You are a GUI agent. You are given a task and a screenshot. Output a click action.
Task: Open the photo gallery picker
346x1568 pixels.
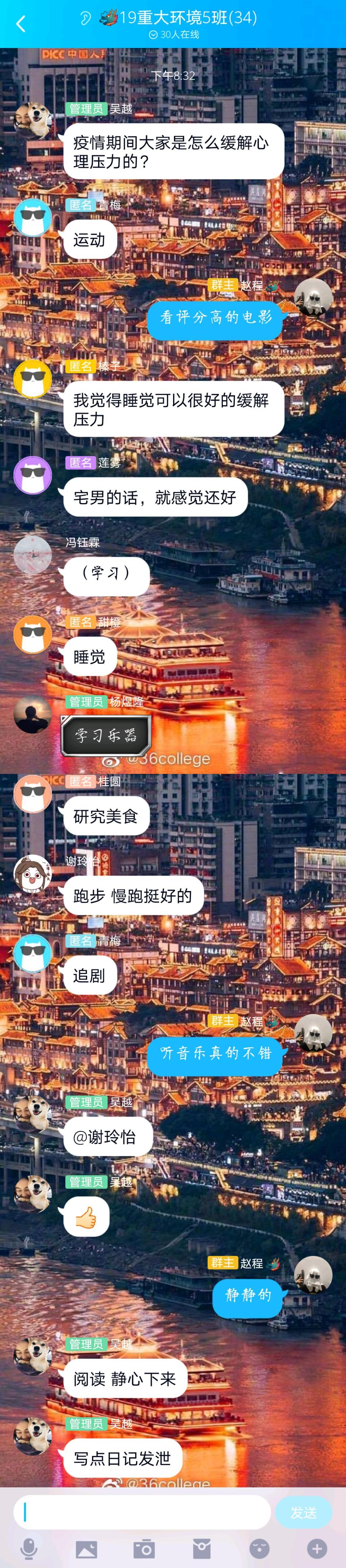click(86, 1548)
